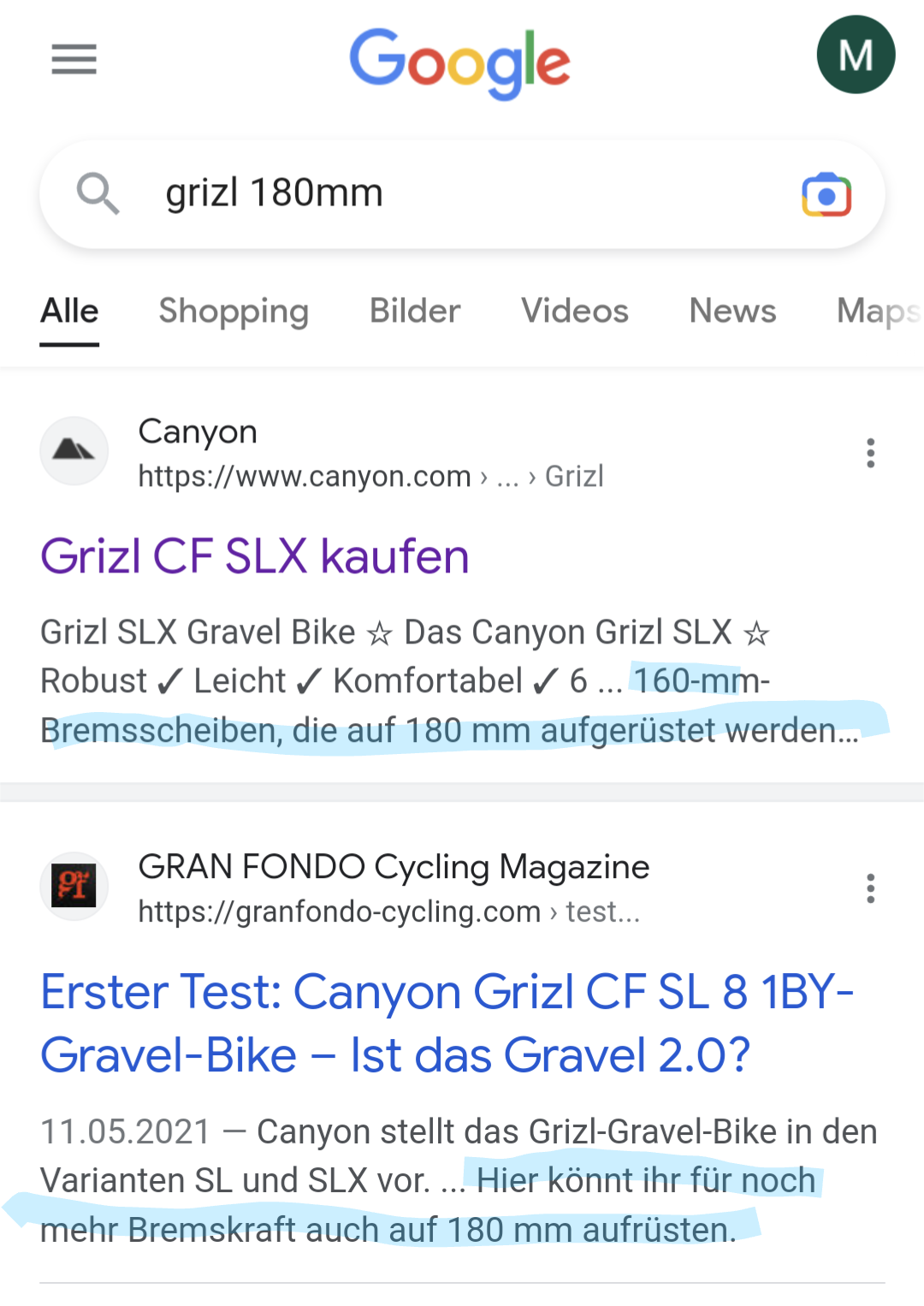The image size is (924, 1306).
Task: Open Erster Test: Canyon Grizl CF SL 8 result
Action: (x=445, y=1023)
